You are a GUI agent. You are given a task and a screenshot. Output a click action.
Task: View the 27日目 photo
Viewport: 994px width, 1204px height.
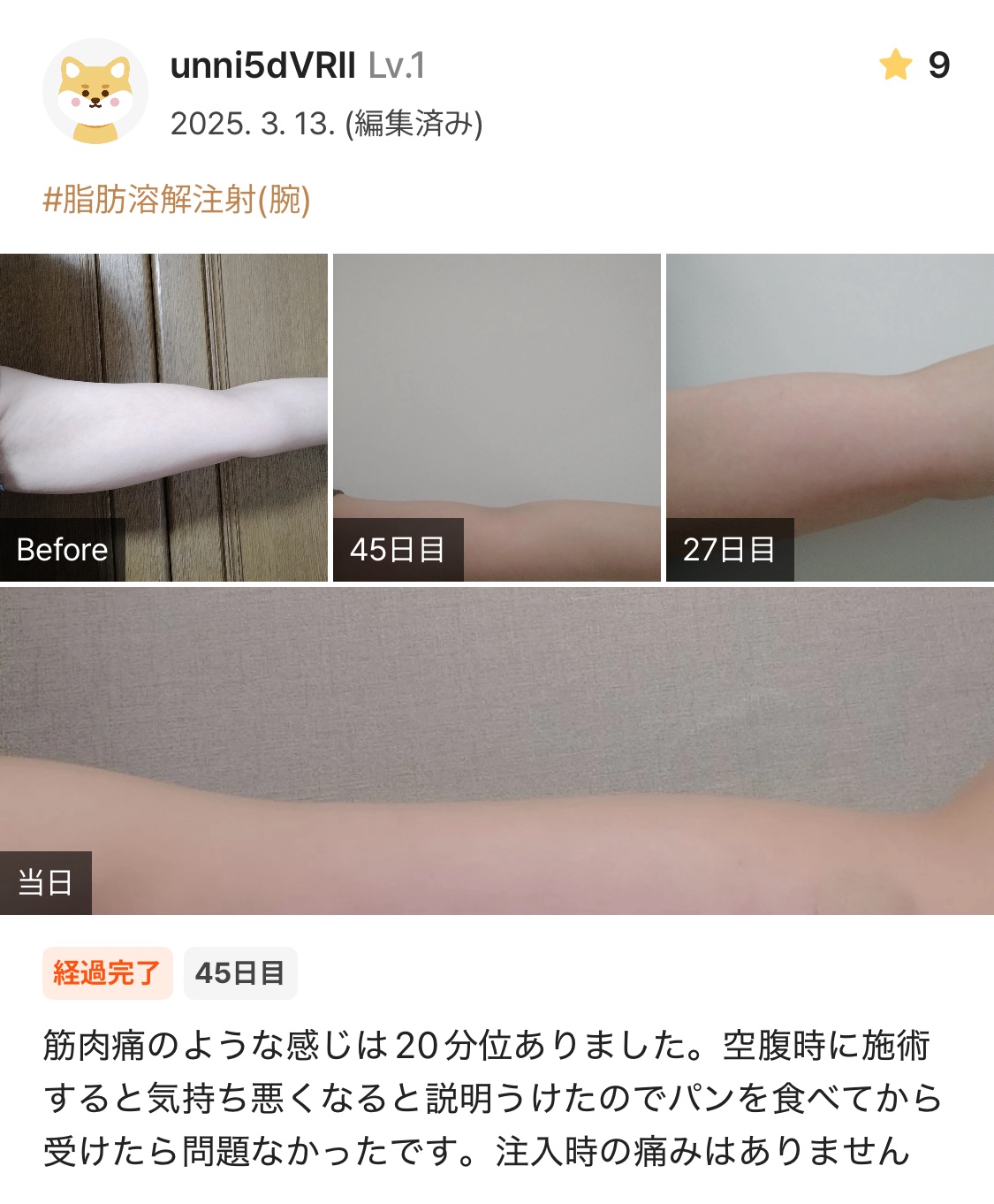coord(830,417)
